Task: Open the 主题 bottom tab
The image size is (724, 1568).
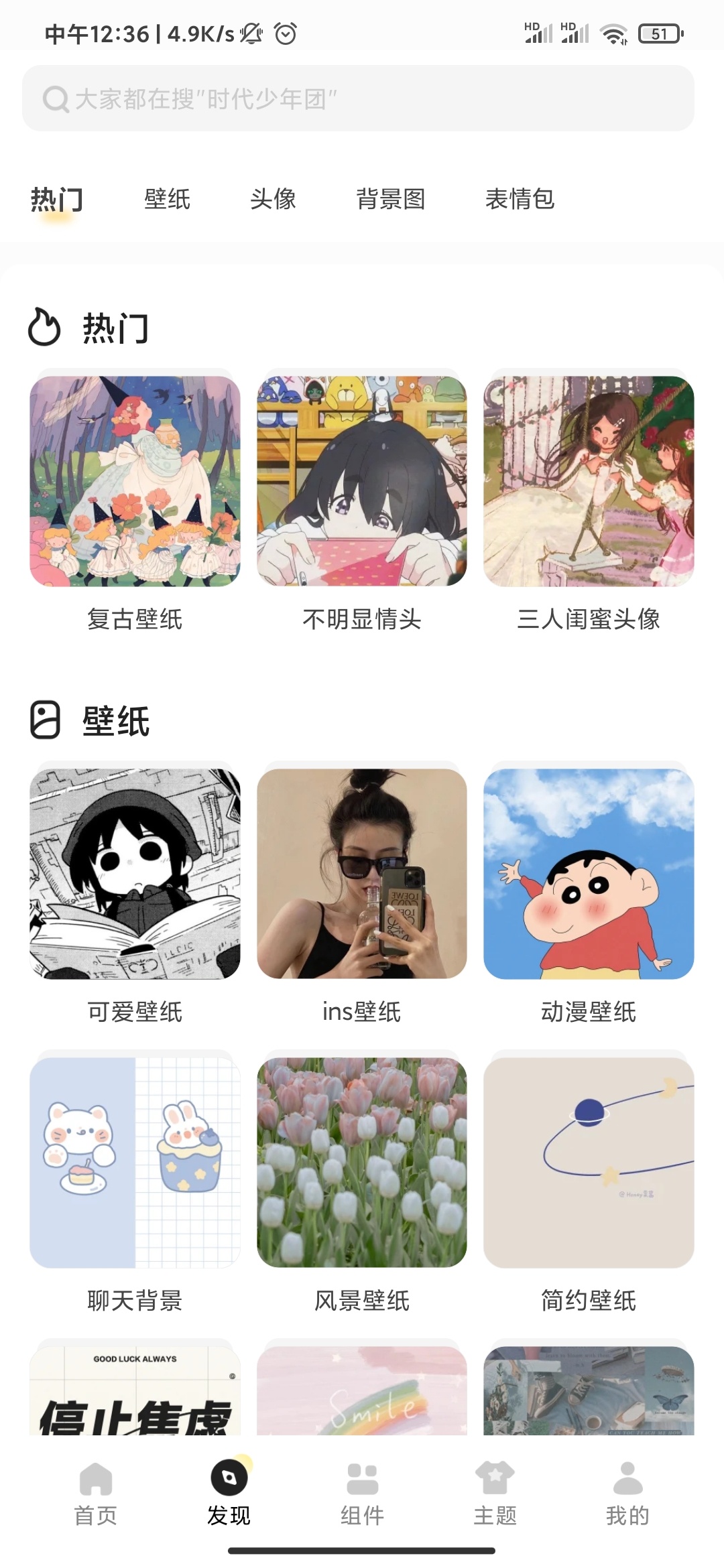Action: pyautogui.click(x=495, y=1492)
